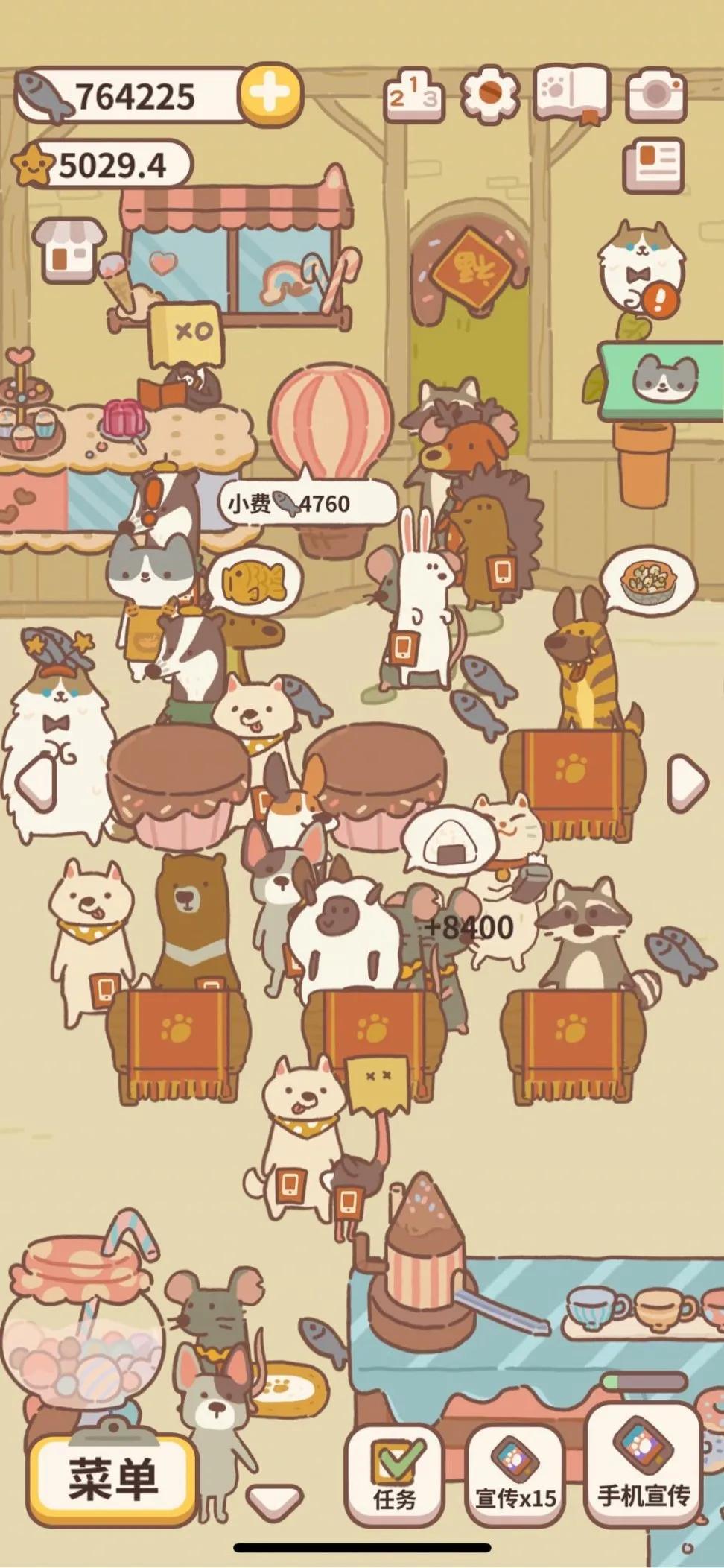Go to the right restaurant area

pyautogui.click(x=686, y=782)
